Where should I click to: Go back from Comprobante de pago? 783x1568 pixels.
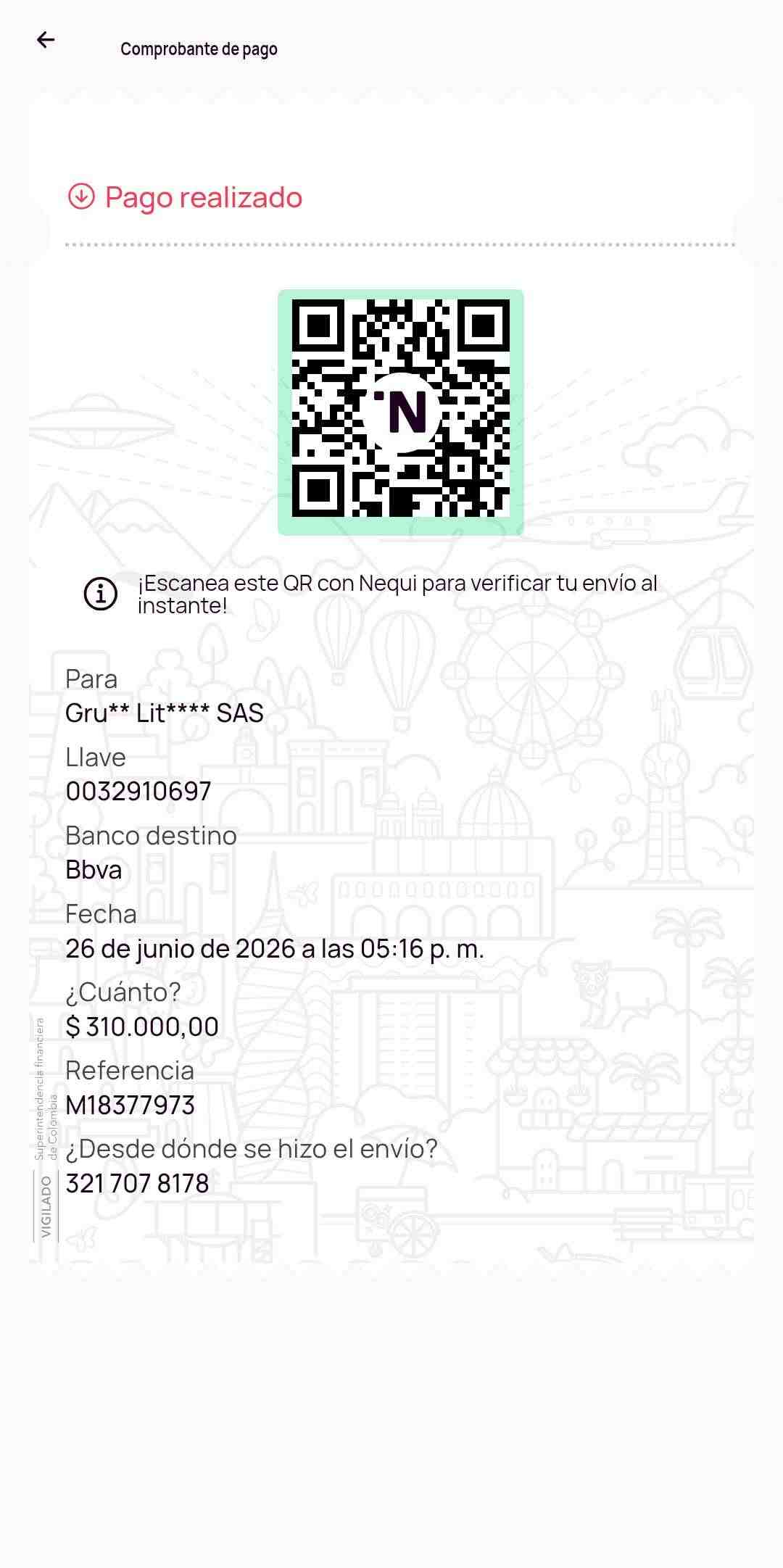(x=46, y=40)
